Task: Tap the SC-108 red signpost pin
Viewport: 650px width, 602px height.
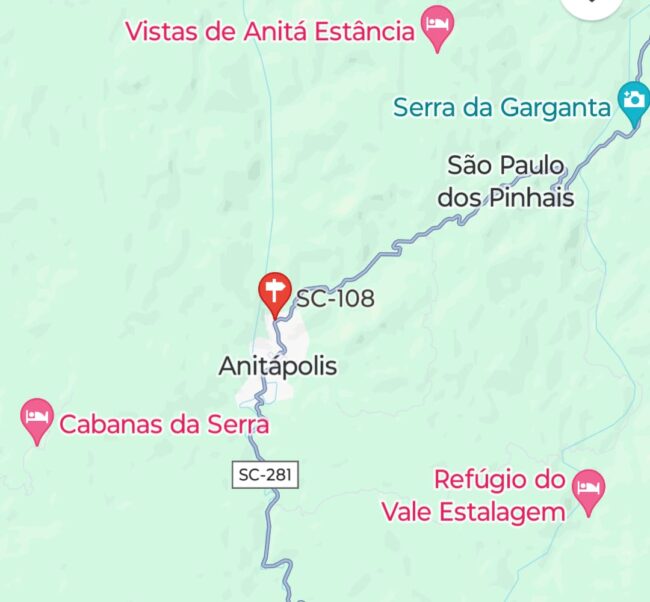Action: coord(273,293)
